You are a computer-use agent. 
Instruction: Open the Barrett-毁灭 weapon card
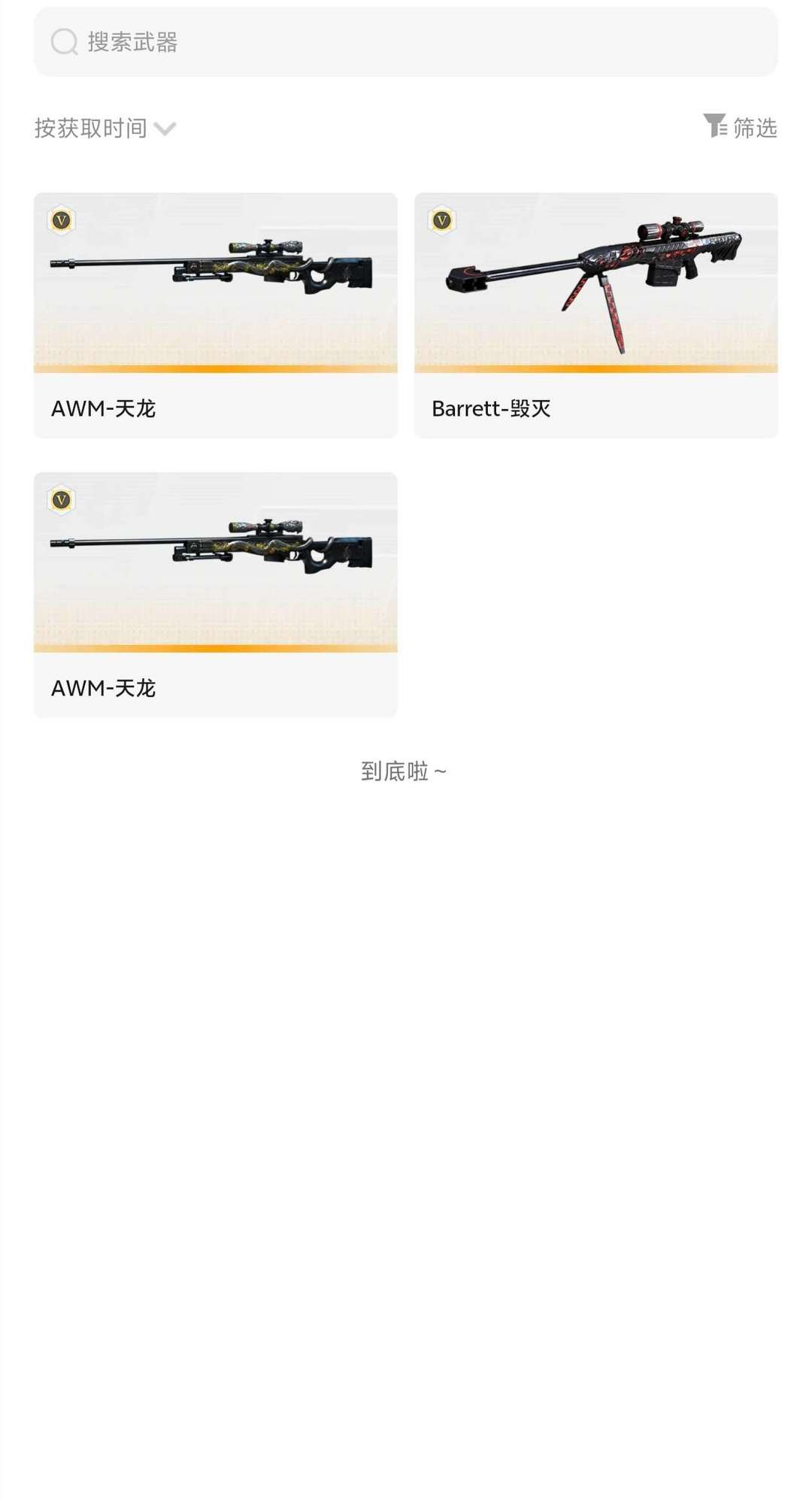pos(595,314)
